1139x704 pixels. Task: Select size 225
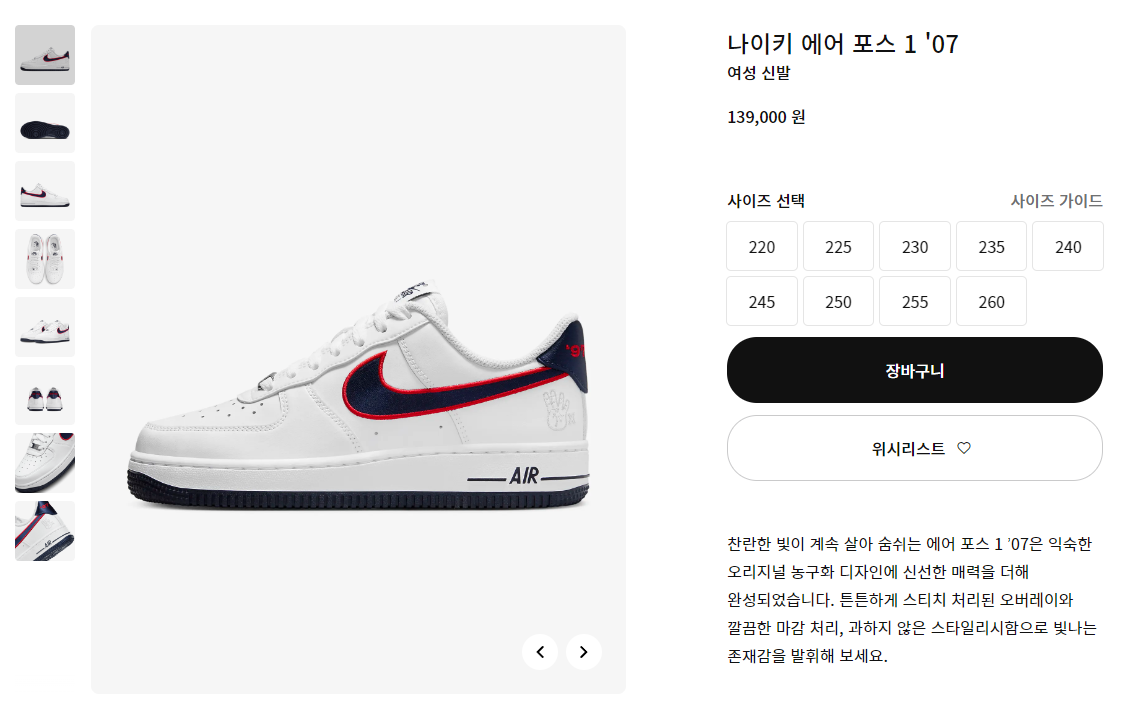point(838,246)
